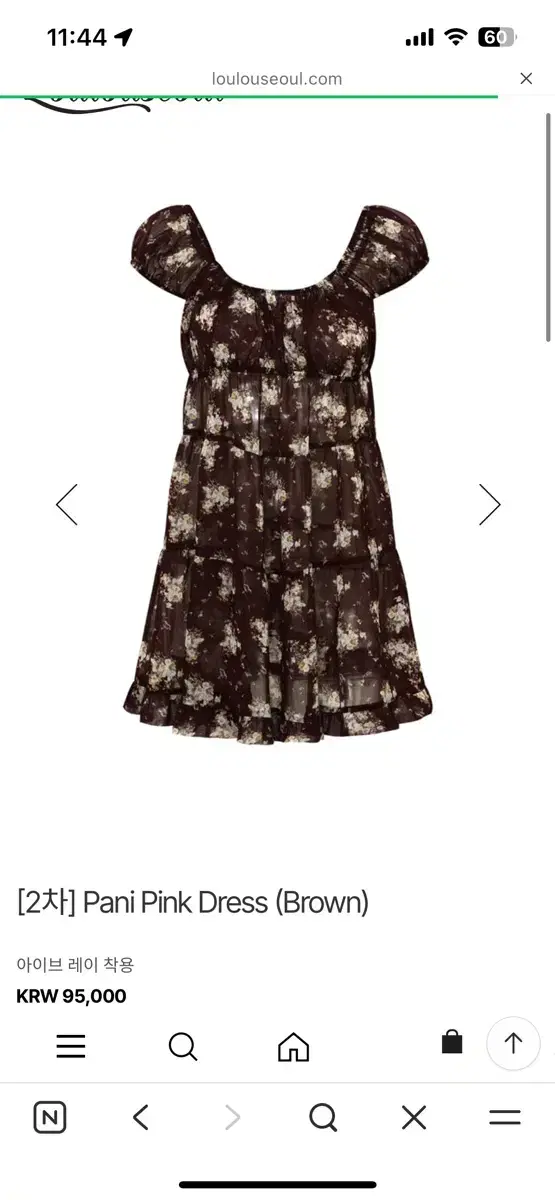The image size is (555, 1200).
Task: Go to the shop home page
Action: coord(293,1046)
